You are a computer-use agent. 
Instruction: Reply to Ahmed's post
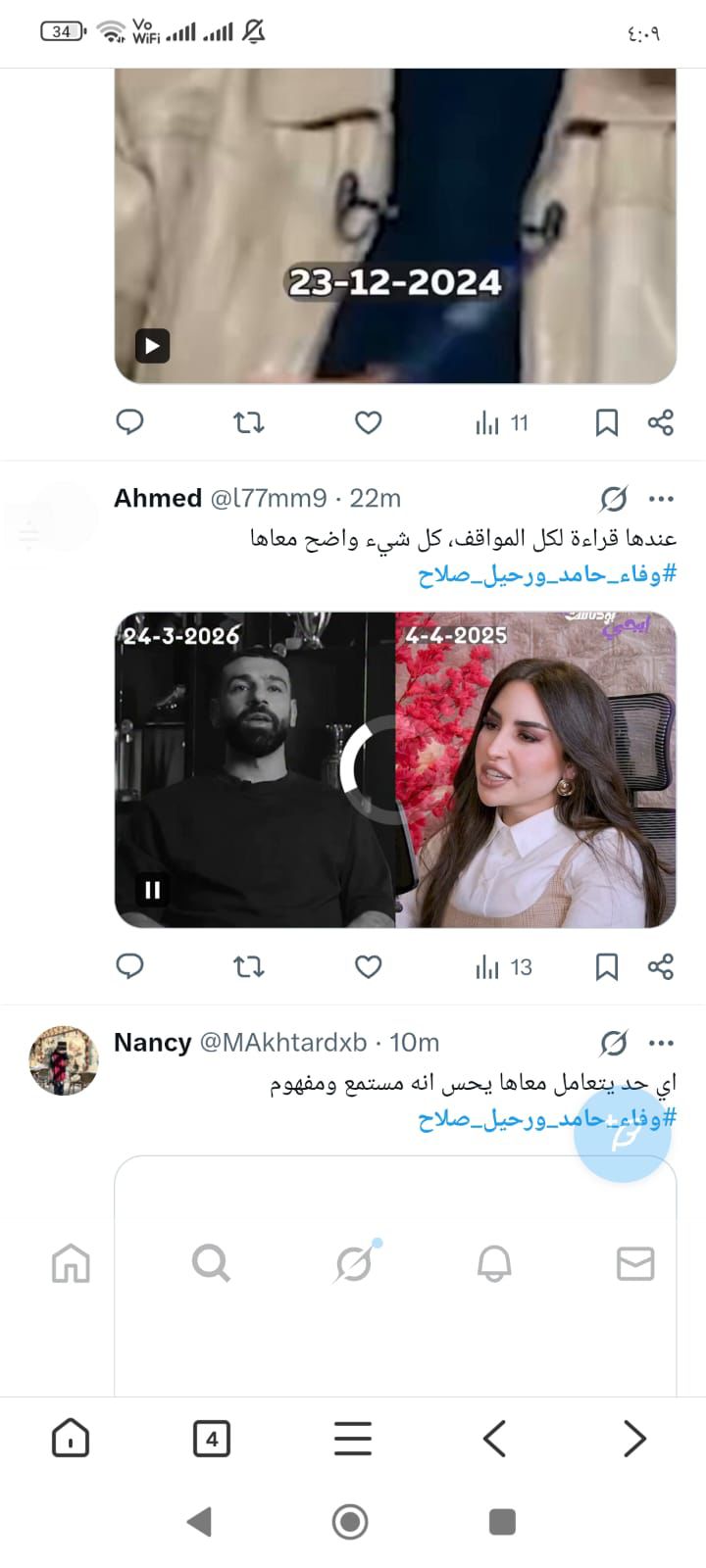click(x=130, y=967)
